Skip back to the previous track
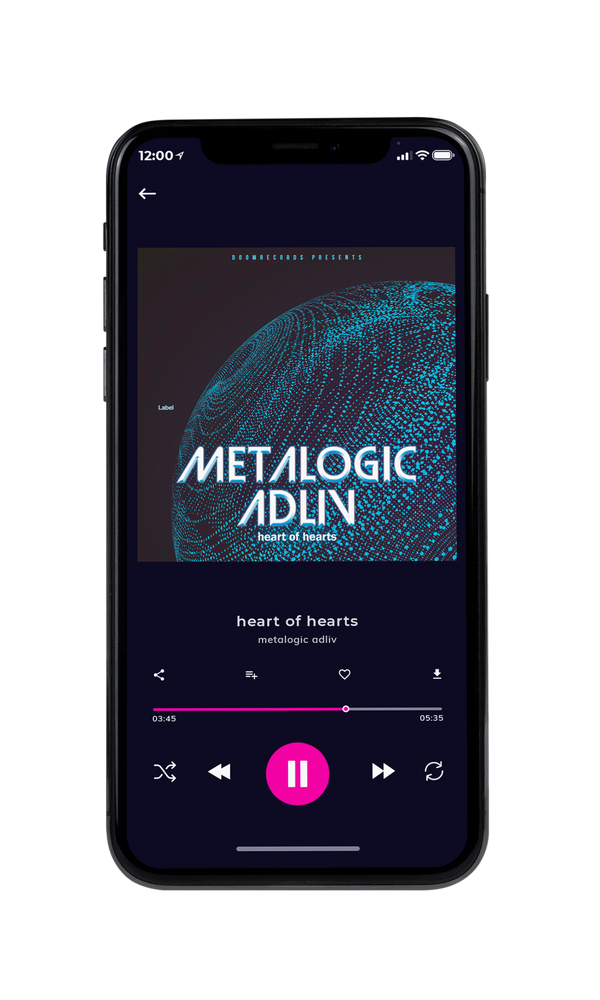The width and height of the screenshot is (600, 1000). [219, 772]
